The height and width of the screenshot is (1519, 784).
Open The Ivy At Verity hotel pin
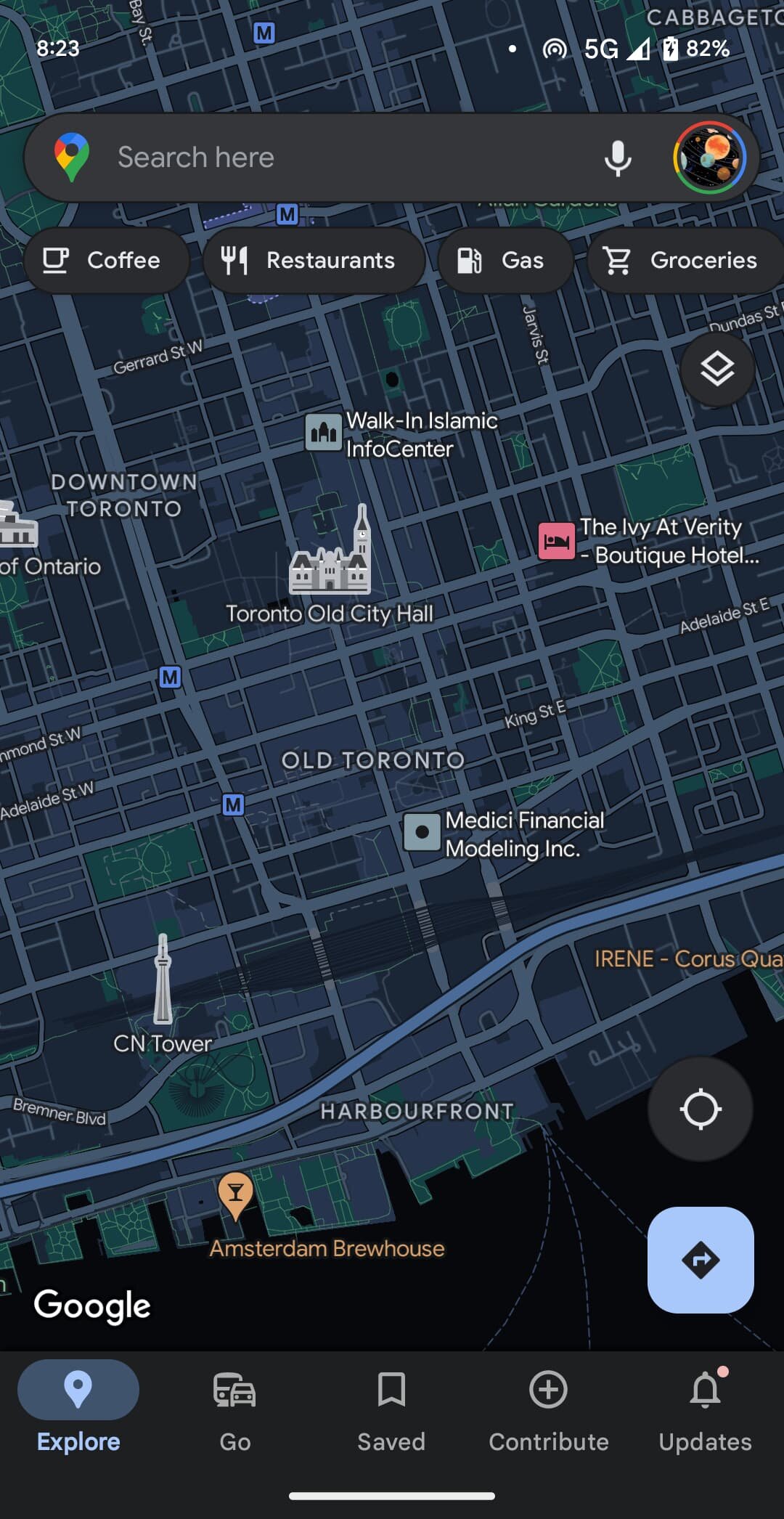point(557,541)
